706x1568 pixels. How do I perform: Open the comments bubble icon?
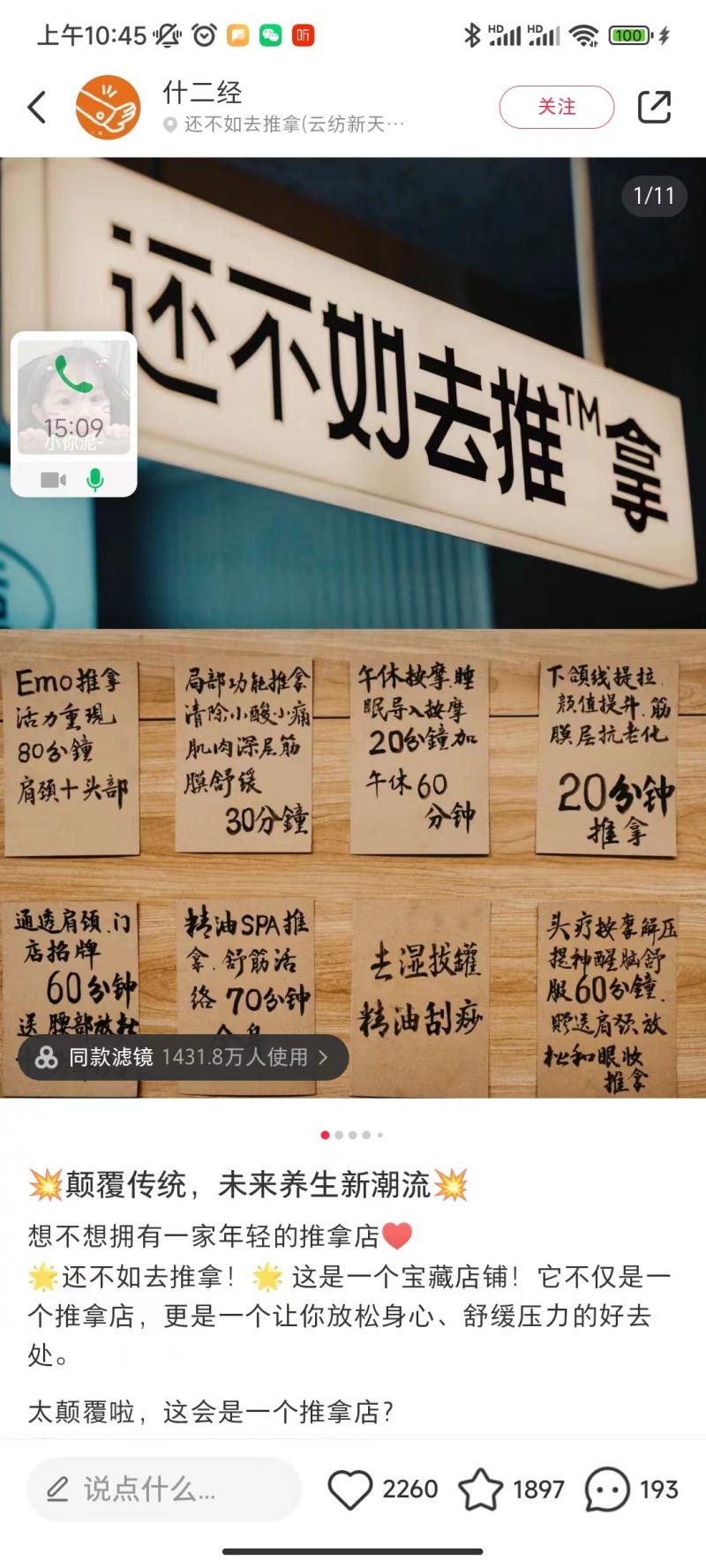click(x=607, y=1489)
